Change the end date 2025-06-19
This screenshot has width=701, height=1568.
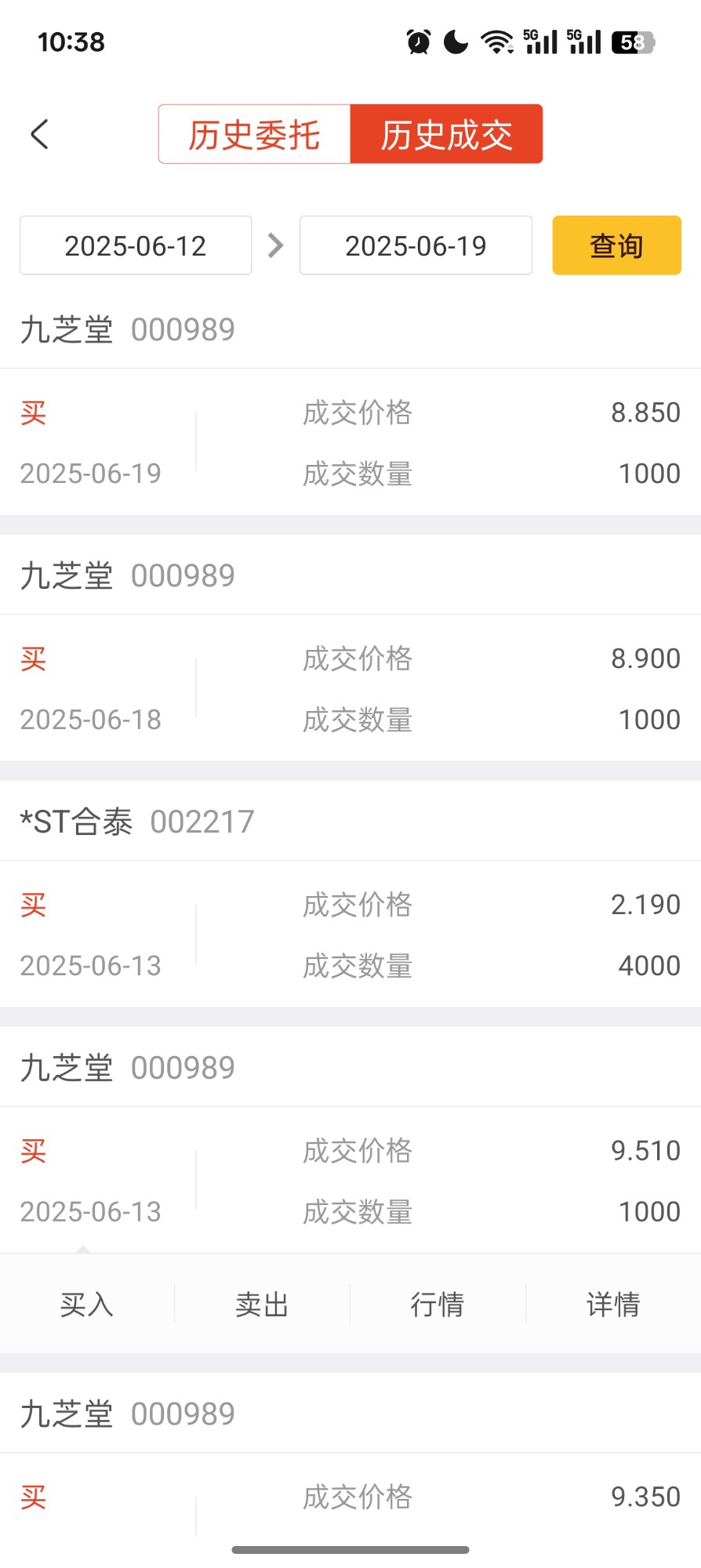pyautogui.click(x=416, y=245)
